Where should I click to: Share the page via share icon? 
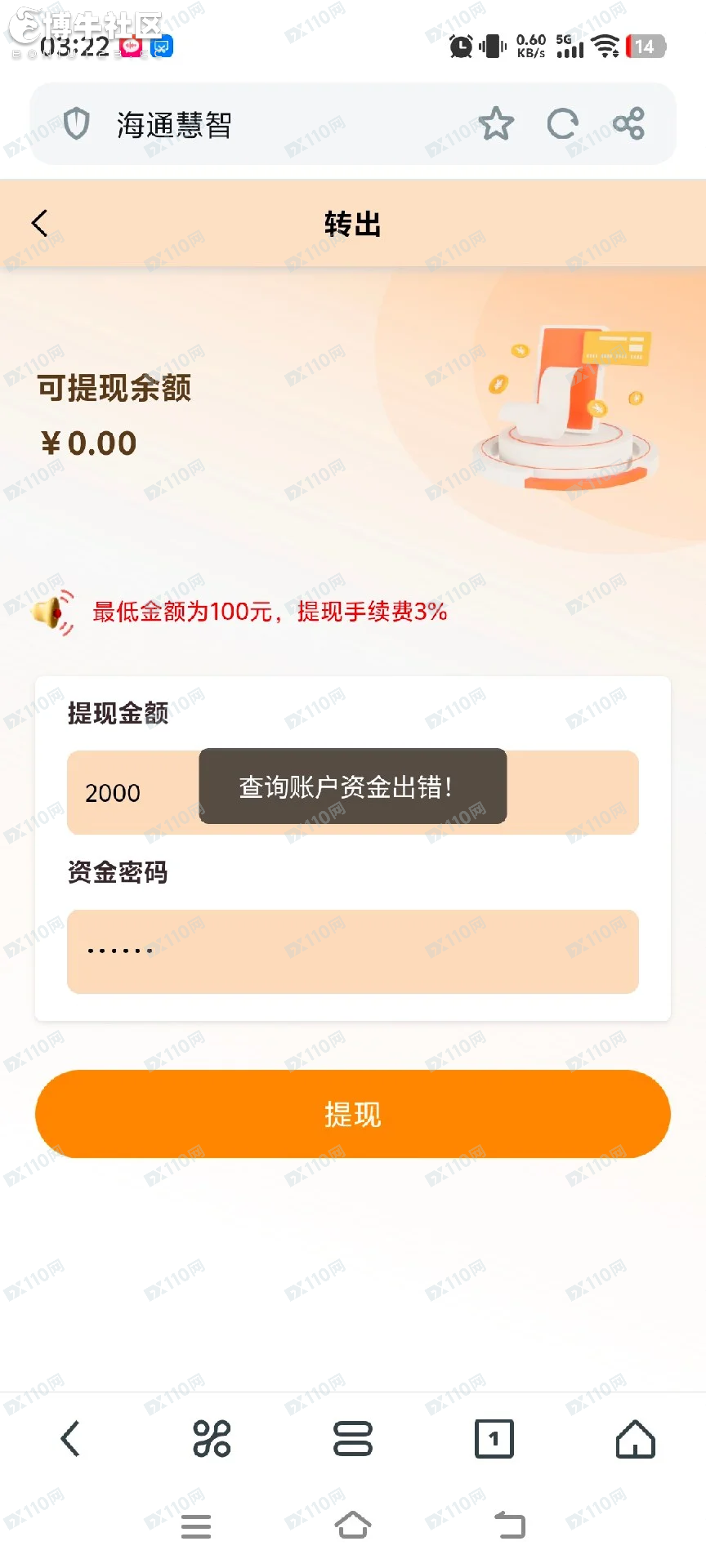tap(628, 124)
